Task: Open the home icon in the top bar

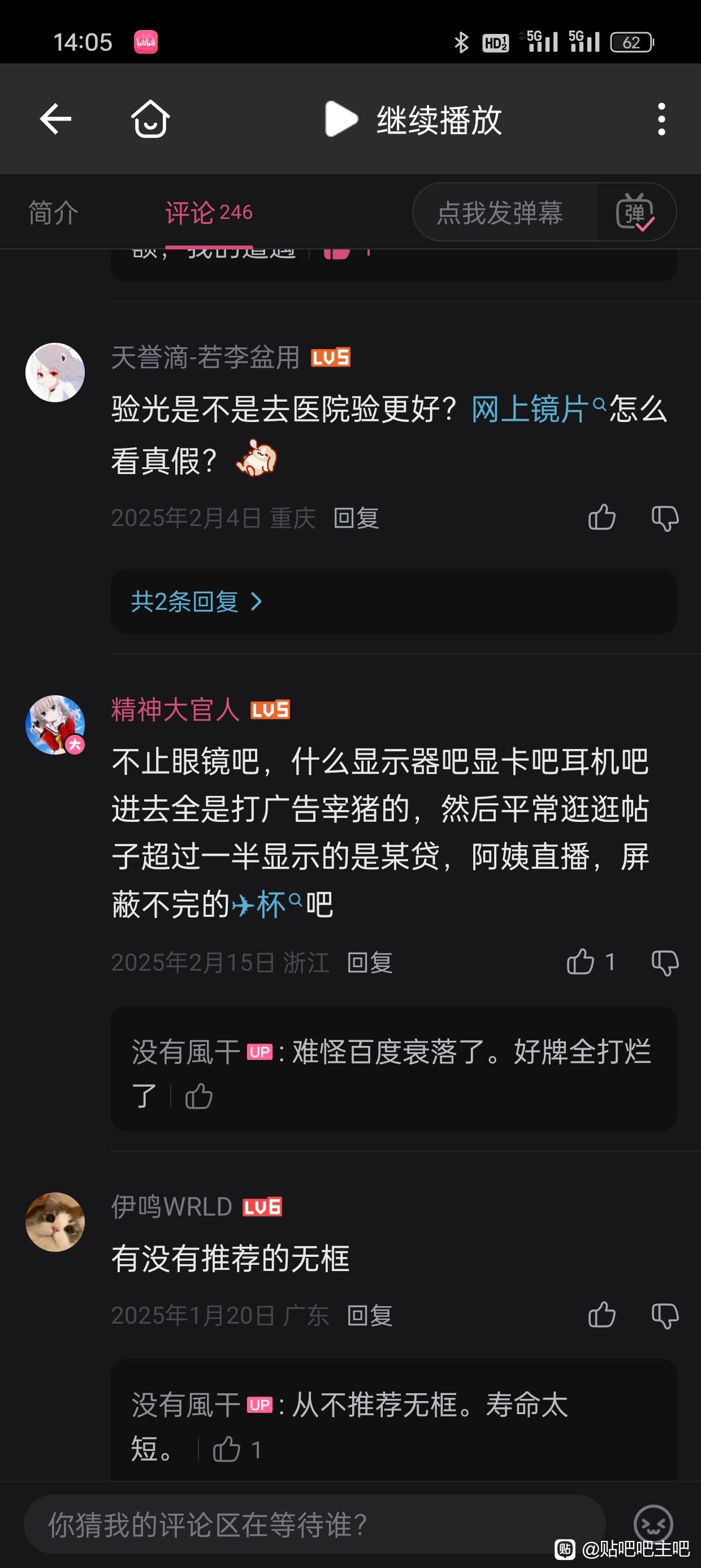Action: (150, 119)
